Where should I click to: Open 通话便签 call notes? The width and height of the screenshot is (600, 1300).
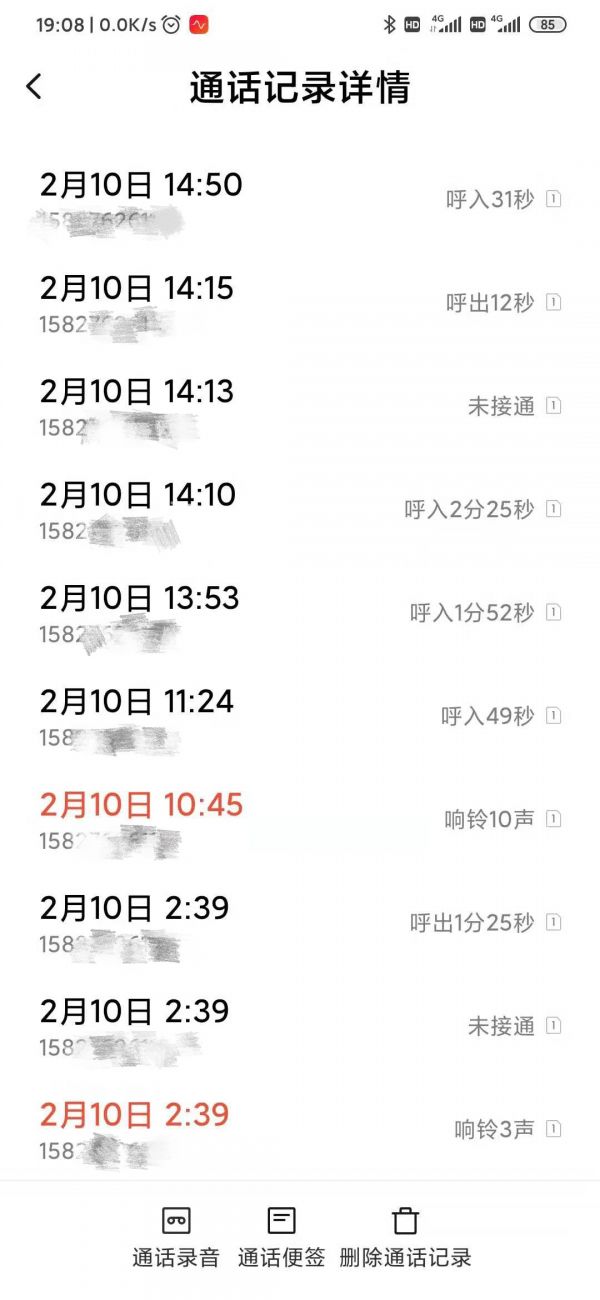[282, 1237]
